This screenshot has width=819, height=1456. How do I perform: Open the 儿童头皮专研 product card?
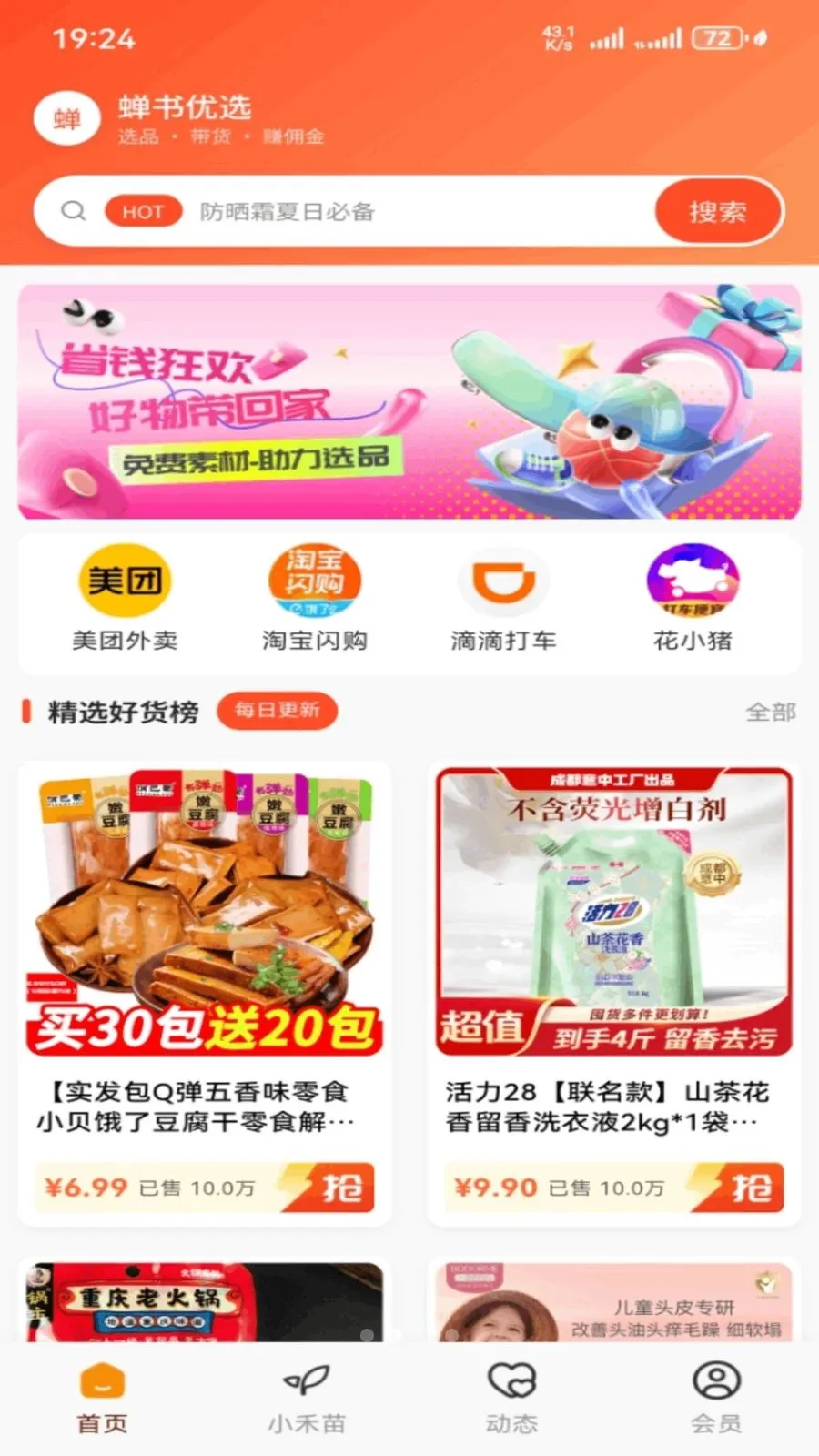click(x=614, y=1301)
